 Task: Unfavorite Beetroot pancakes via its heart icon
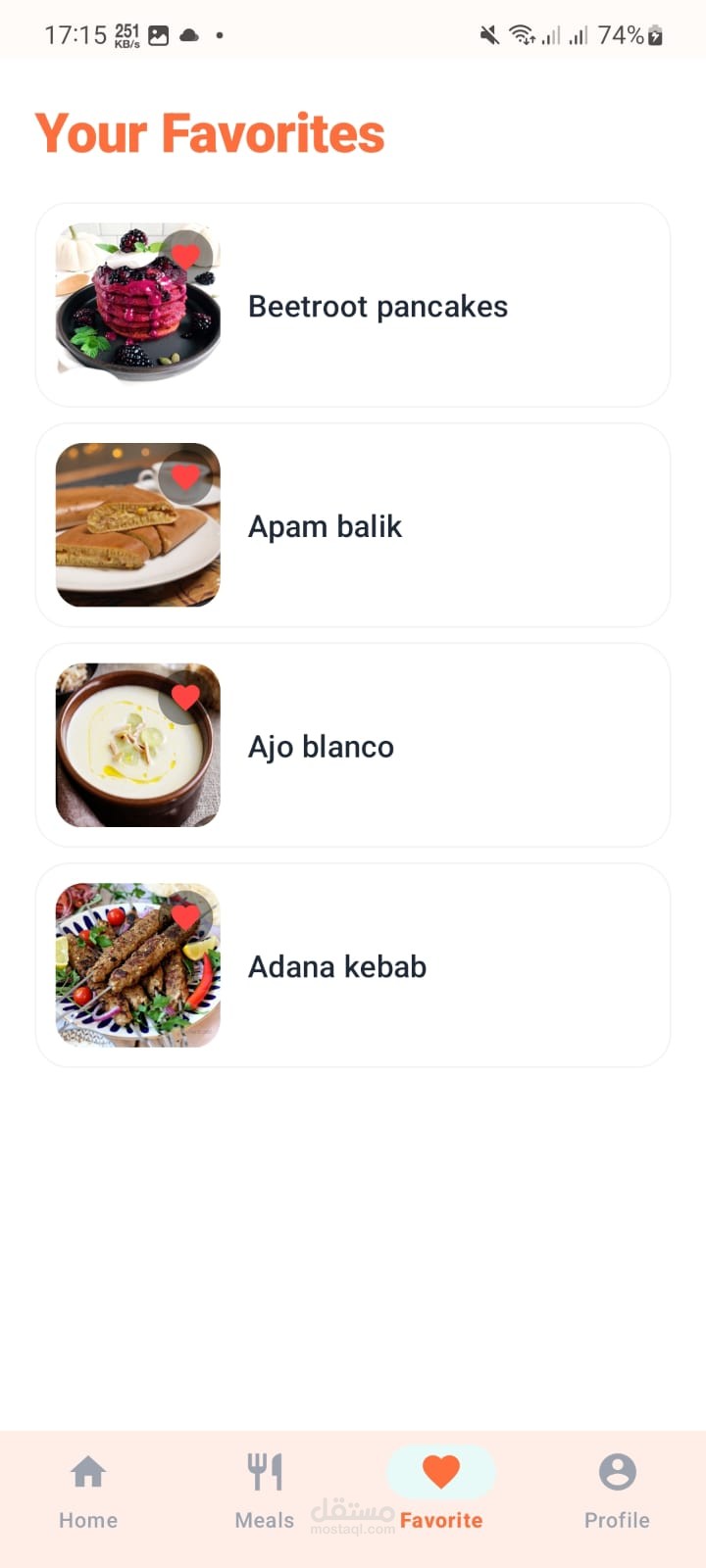coord(185,257)
